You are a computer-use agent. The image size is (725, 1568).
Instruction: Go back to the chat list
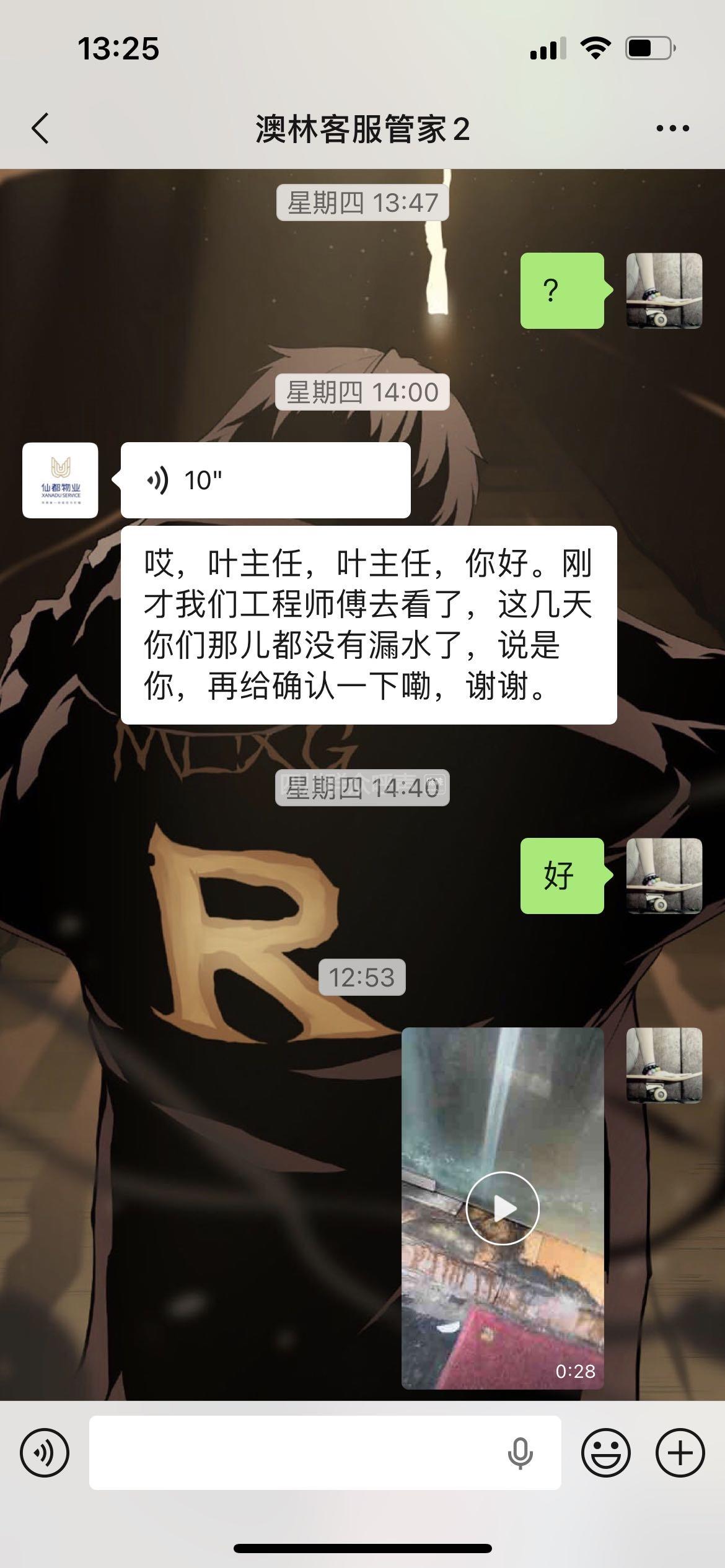(x=41, y=129)
